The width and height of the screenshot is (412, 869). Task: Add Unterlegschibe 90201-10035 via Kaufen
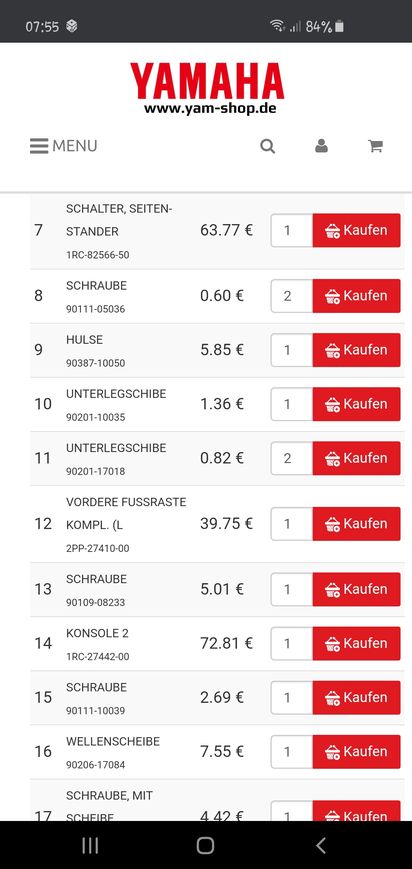[x=356, y=404]
